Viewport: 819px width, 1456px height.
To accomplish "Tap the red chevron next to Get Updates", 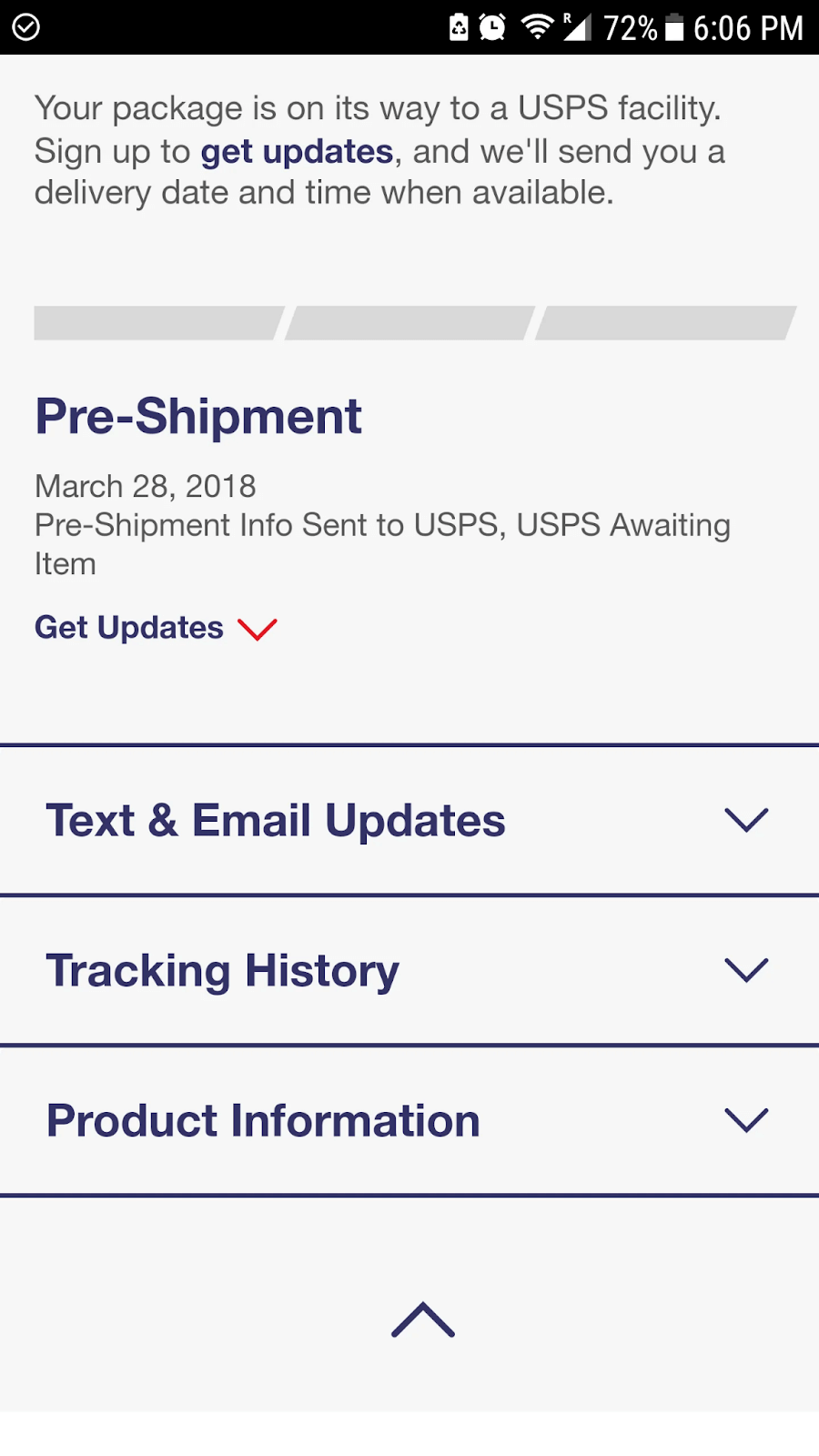I will coord(257,628).
